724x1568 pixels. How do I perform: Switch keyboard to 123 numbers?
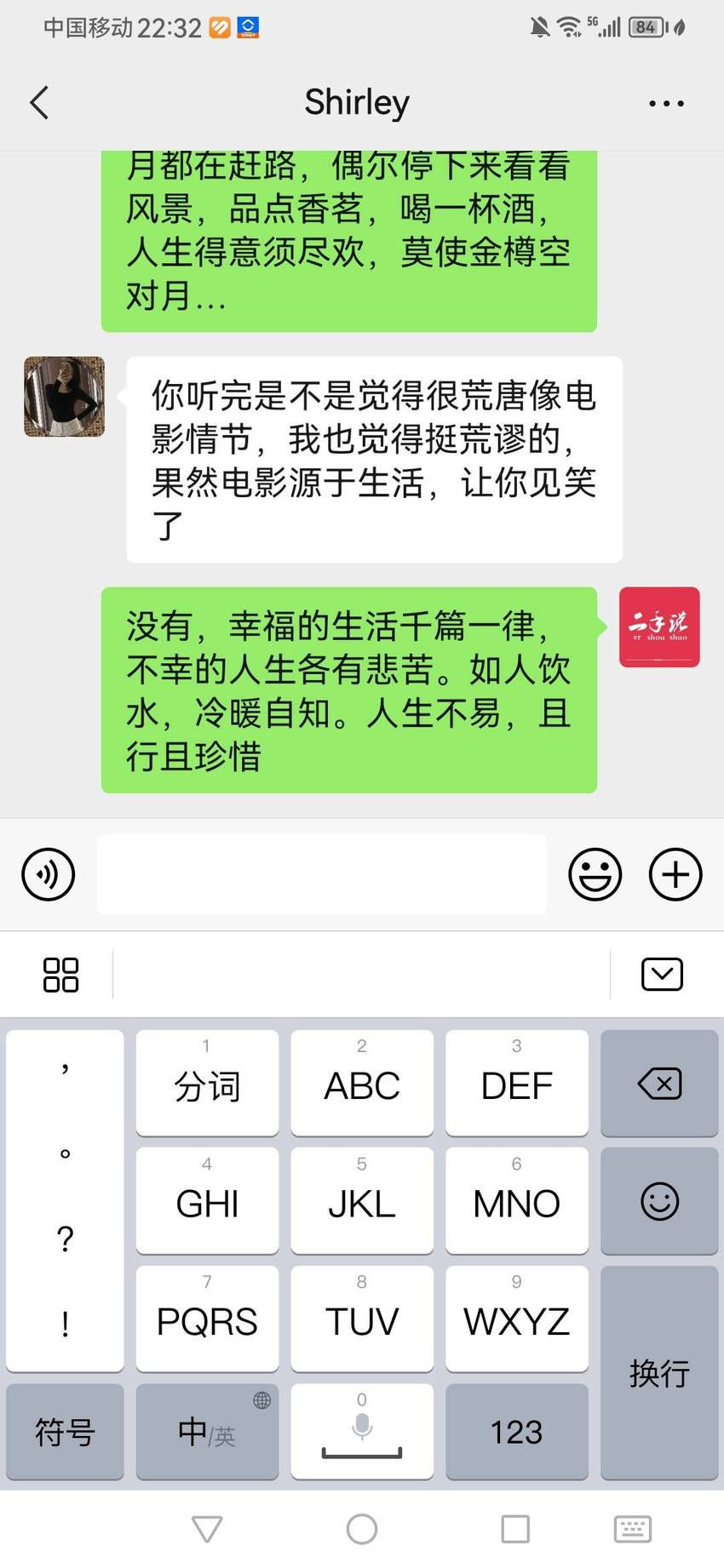(x=516, y=1431)
